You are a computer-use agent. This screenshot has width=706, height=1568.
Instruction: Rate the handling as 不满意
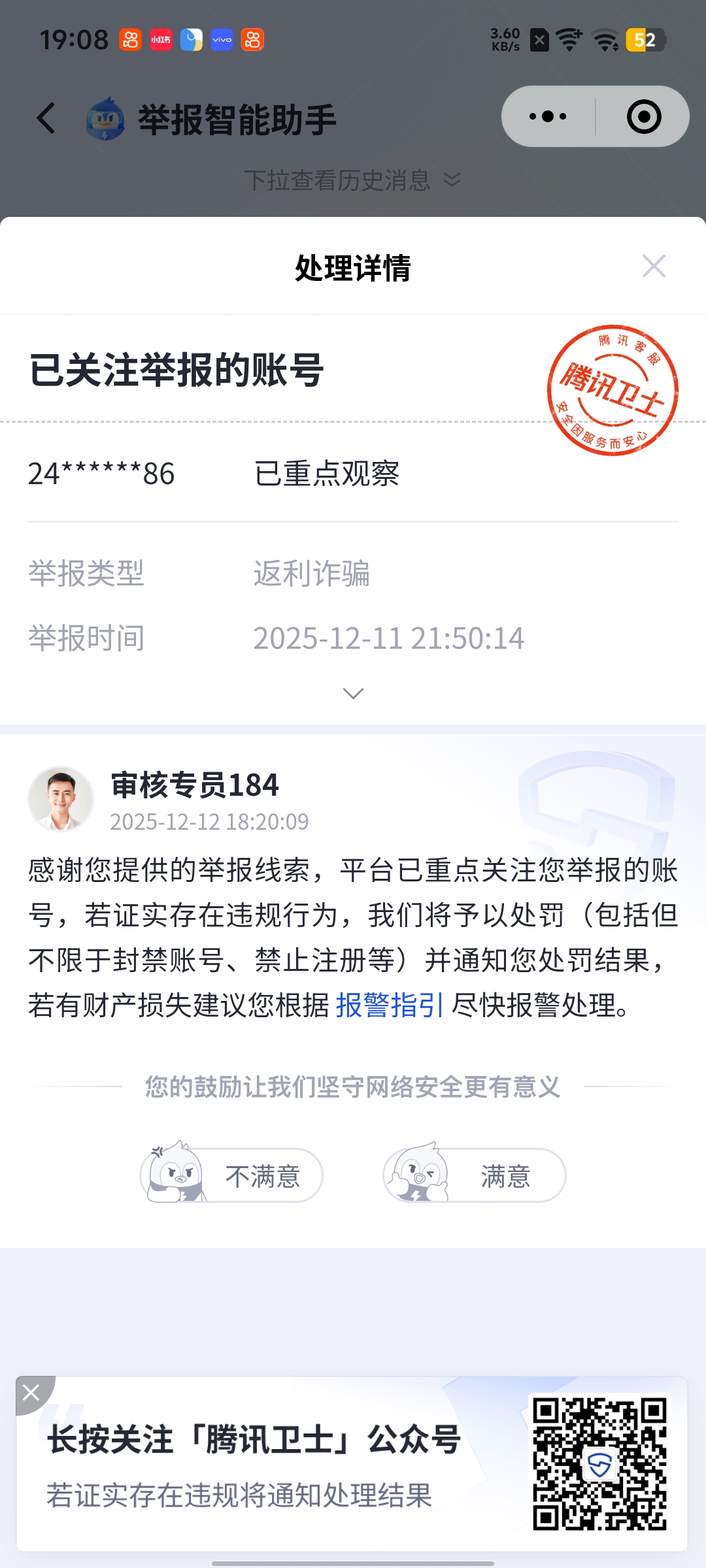click(x=232, y=1175)
